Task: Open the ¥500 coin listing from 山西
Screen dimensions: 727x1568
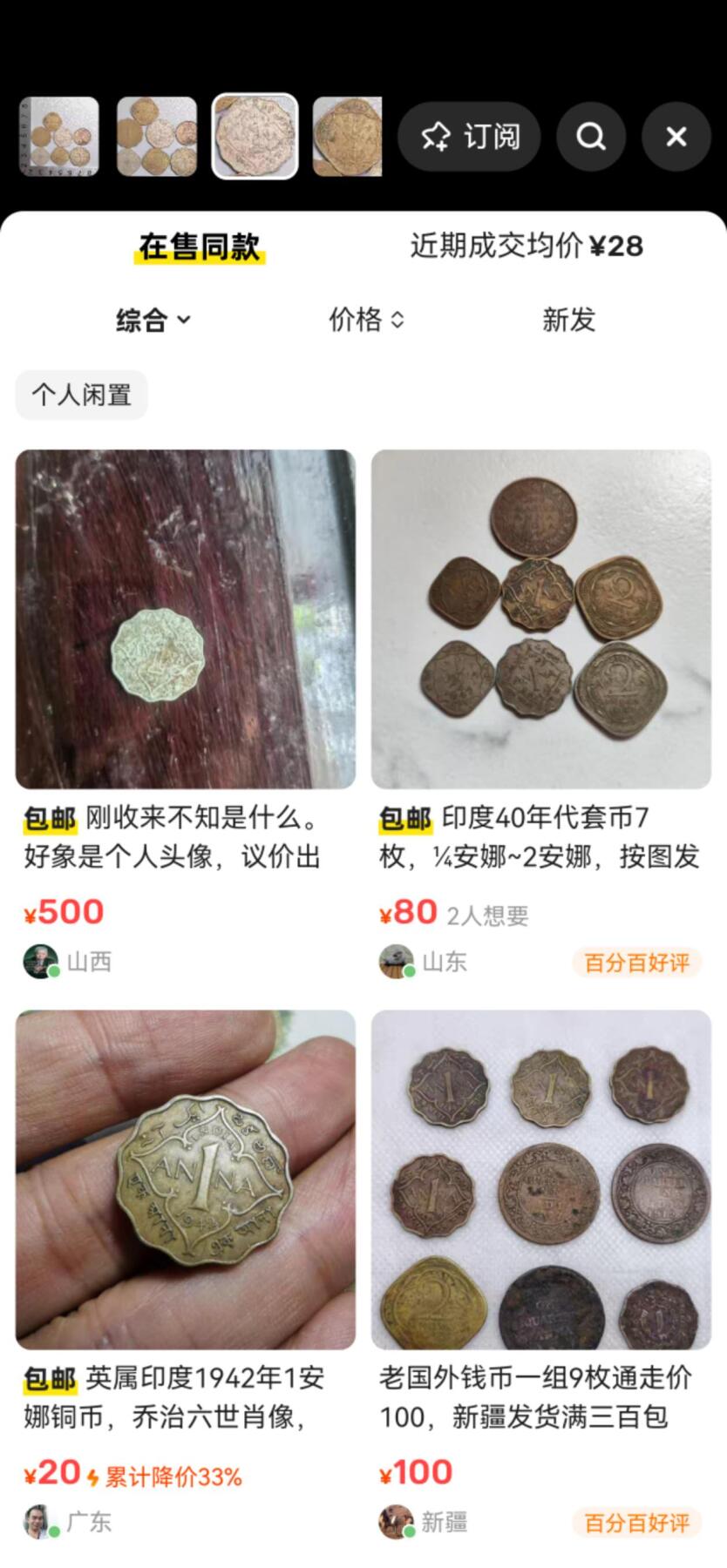Action: (185, 618)
